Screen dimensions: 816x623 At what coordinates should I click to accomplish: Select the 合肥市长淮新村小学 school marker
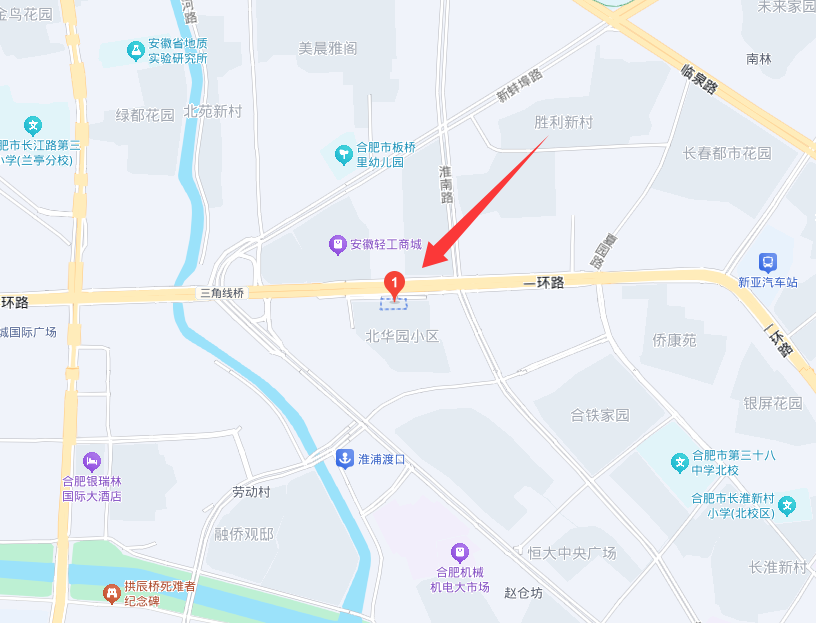(787, 504)
